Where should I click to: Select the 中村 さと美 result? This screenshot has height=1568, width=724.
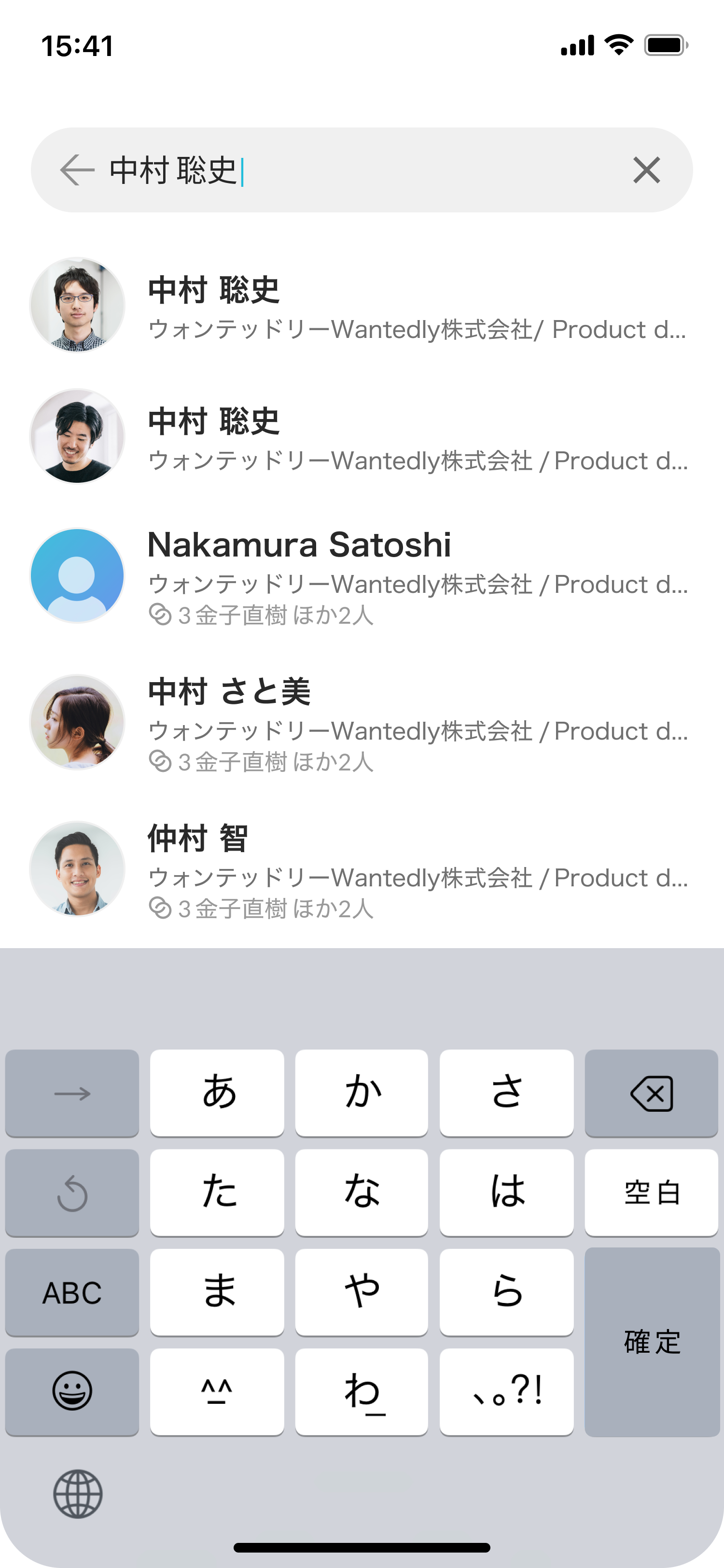click(x=362, y=723)
